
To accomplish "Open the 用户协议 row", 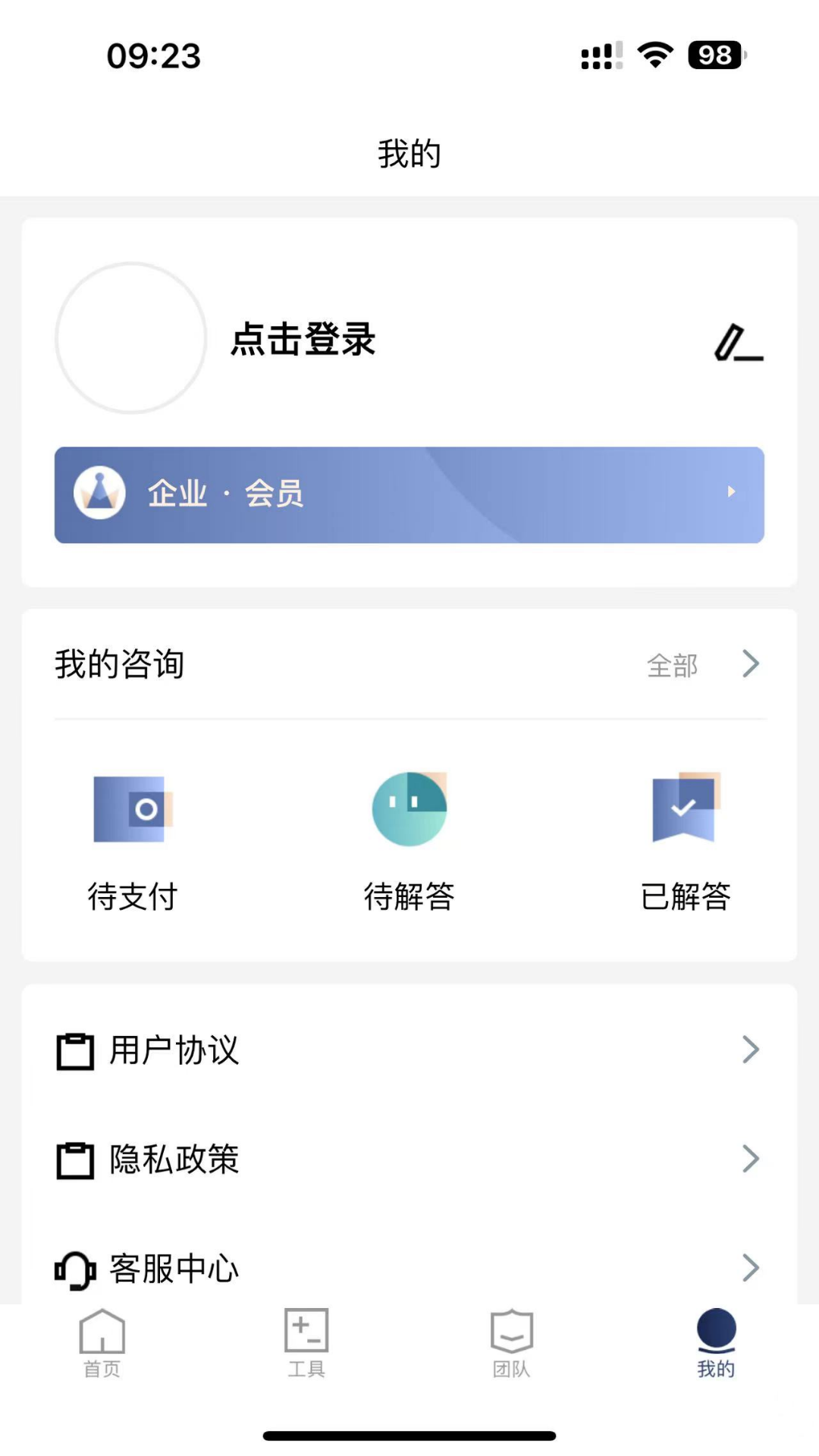I will [409, 1050].
